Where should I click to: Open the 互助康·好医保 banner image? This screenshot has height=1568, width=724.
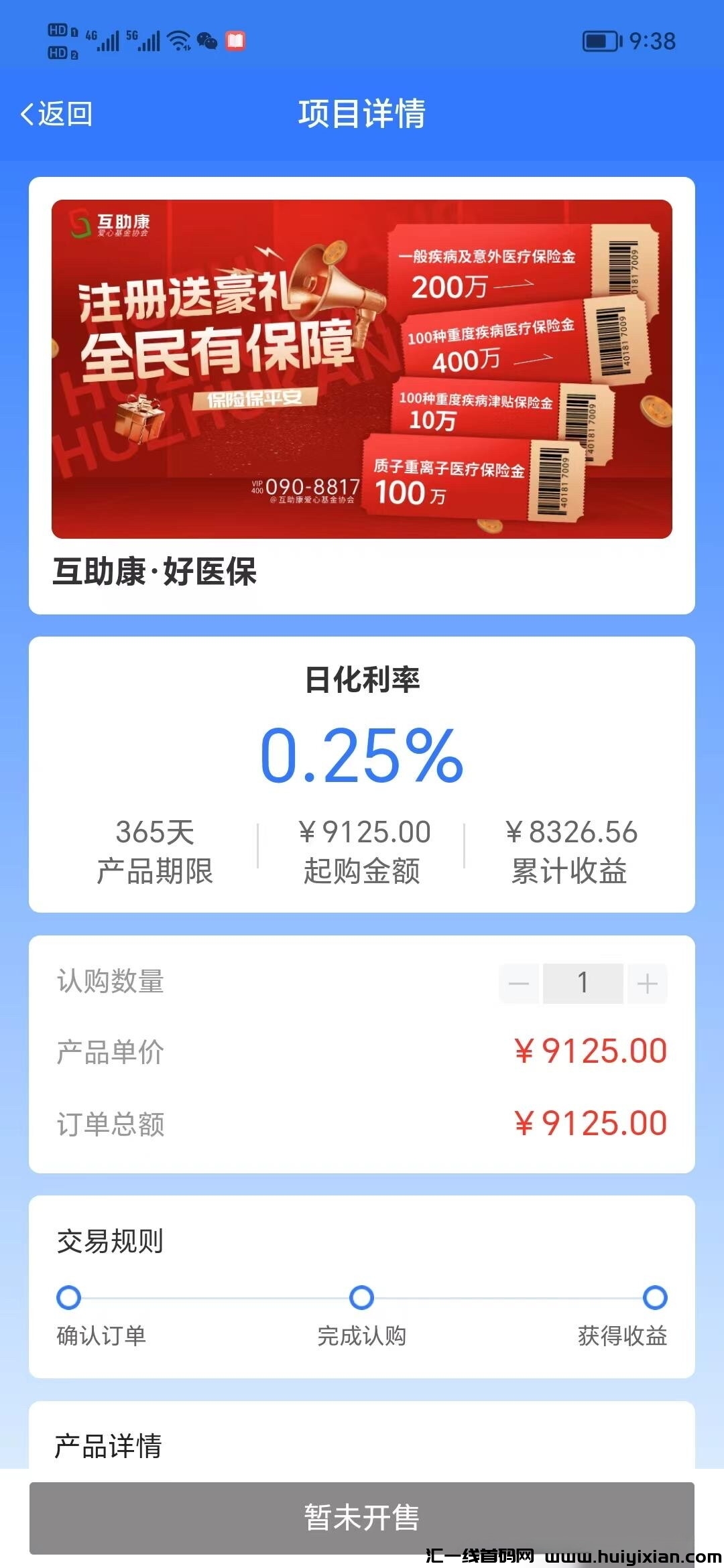point(362,369)
